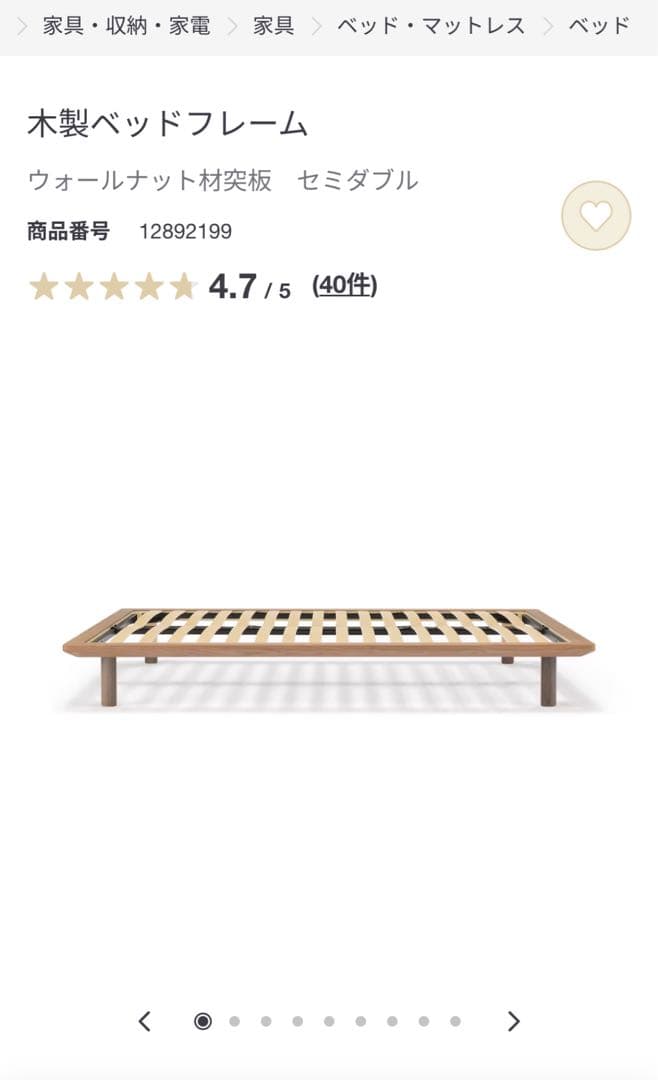658x1080 pixels.
Task: Open the bed frame product photo
Action: (329, 655)
